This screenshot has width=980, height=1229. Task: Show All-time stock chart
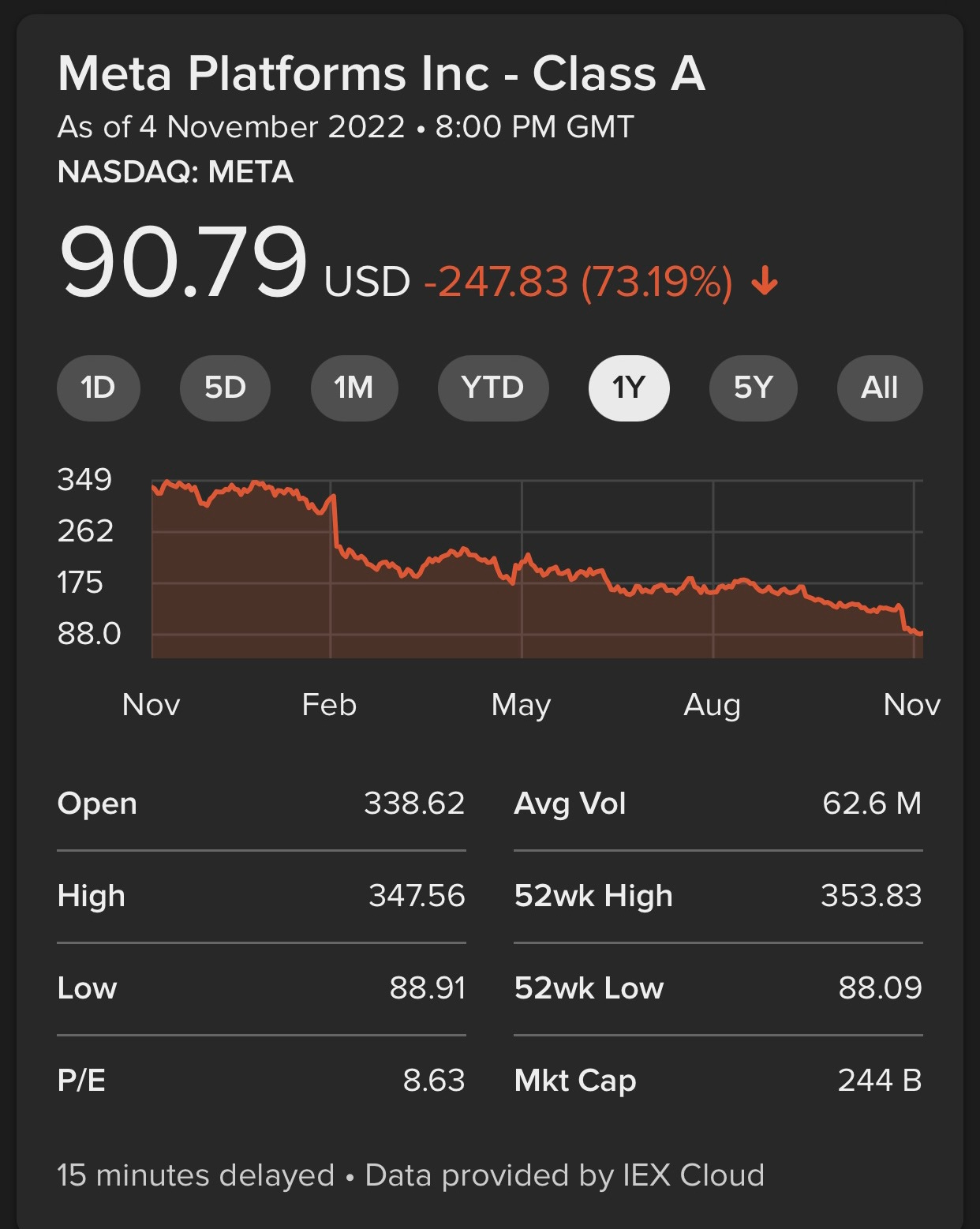point(879,388)
